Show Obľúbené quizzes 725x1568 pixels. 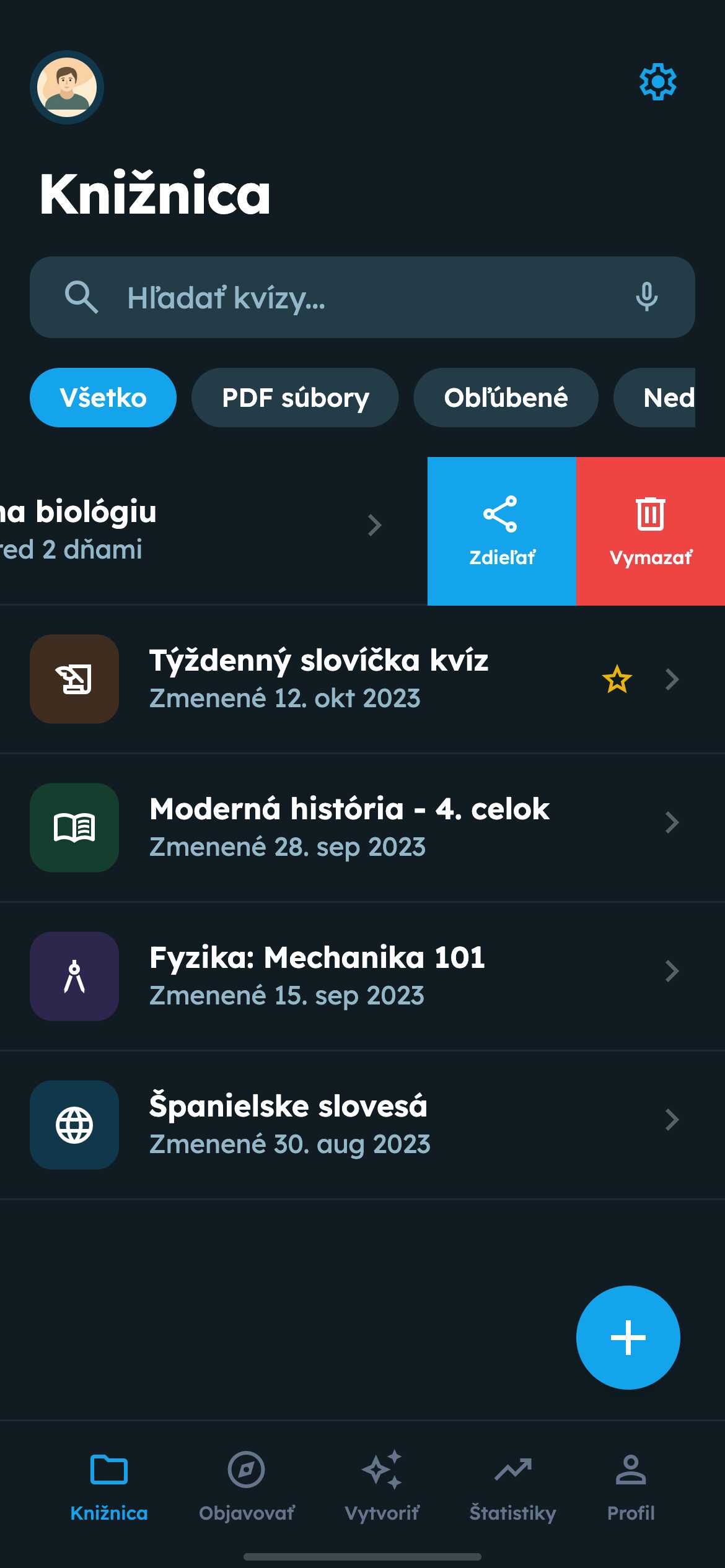click(506, 398)
